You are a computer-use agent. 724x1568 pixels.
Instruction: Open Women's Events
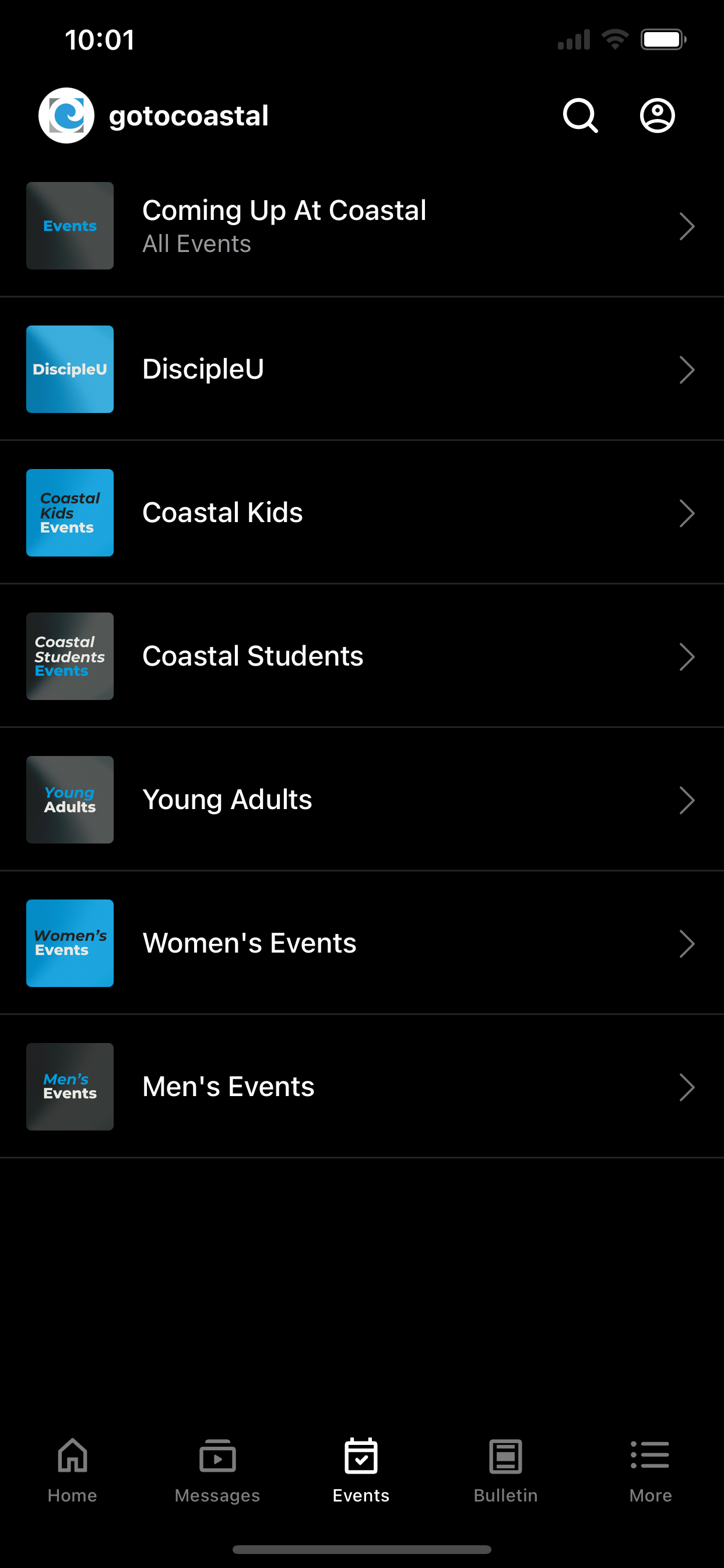[362, 944]
